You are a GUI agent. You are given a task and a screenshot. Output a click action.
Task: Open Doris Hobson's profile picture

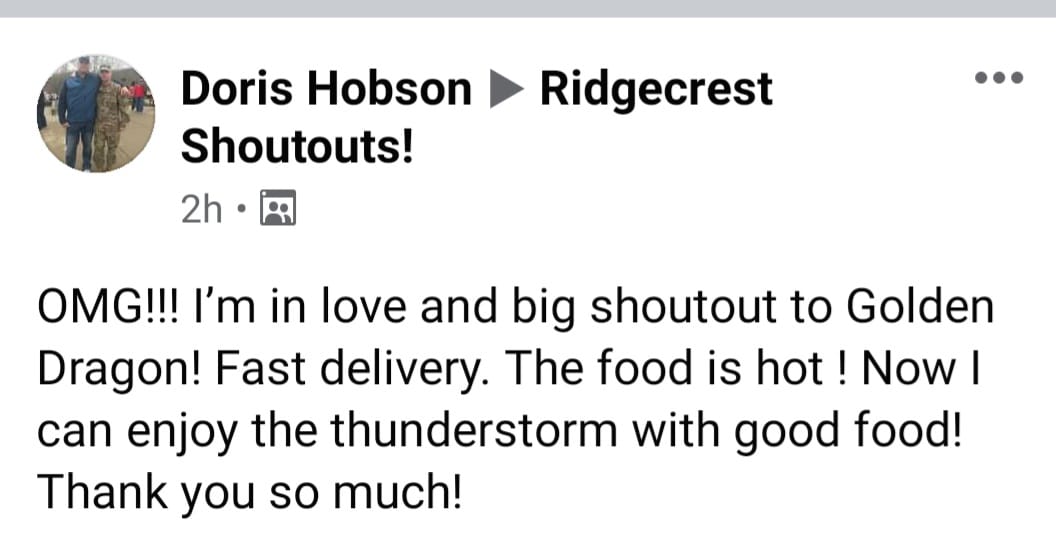[96, 114]
